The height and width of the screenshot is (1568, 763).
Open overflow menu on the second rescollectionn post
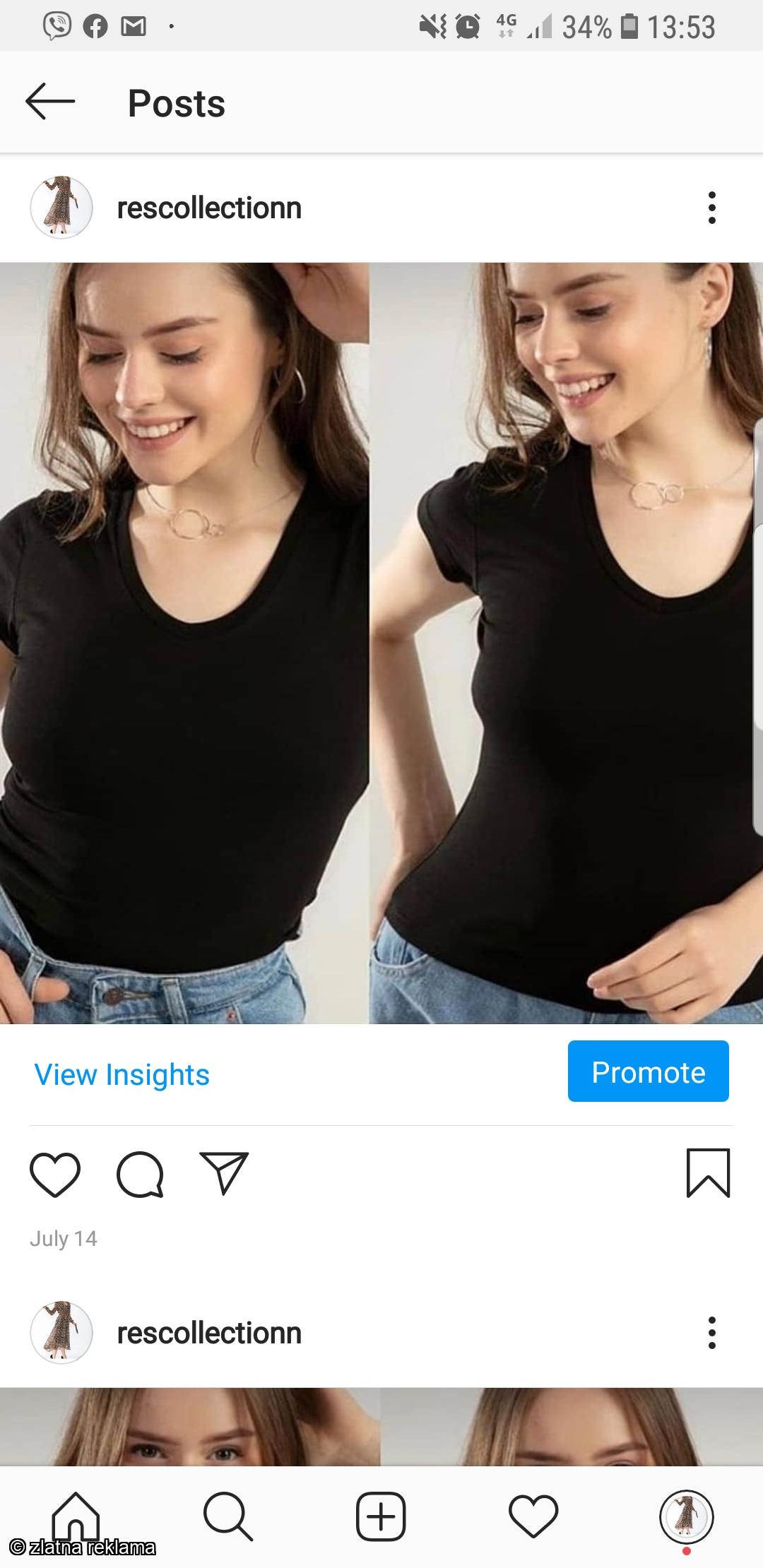[711, 1333]
